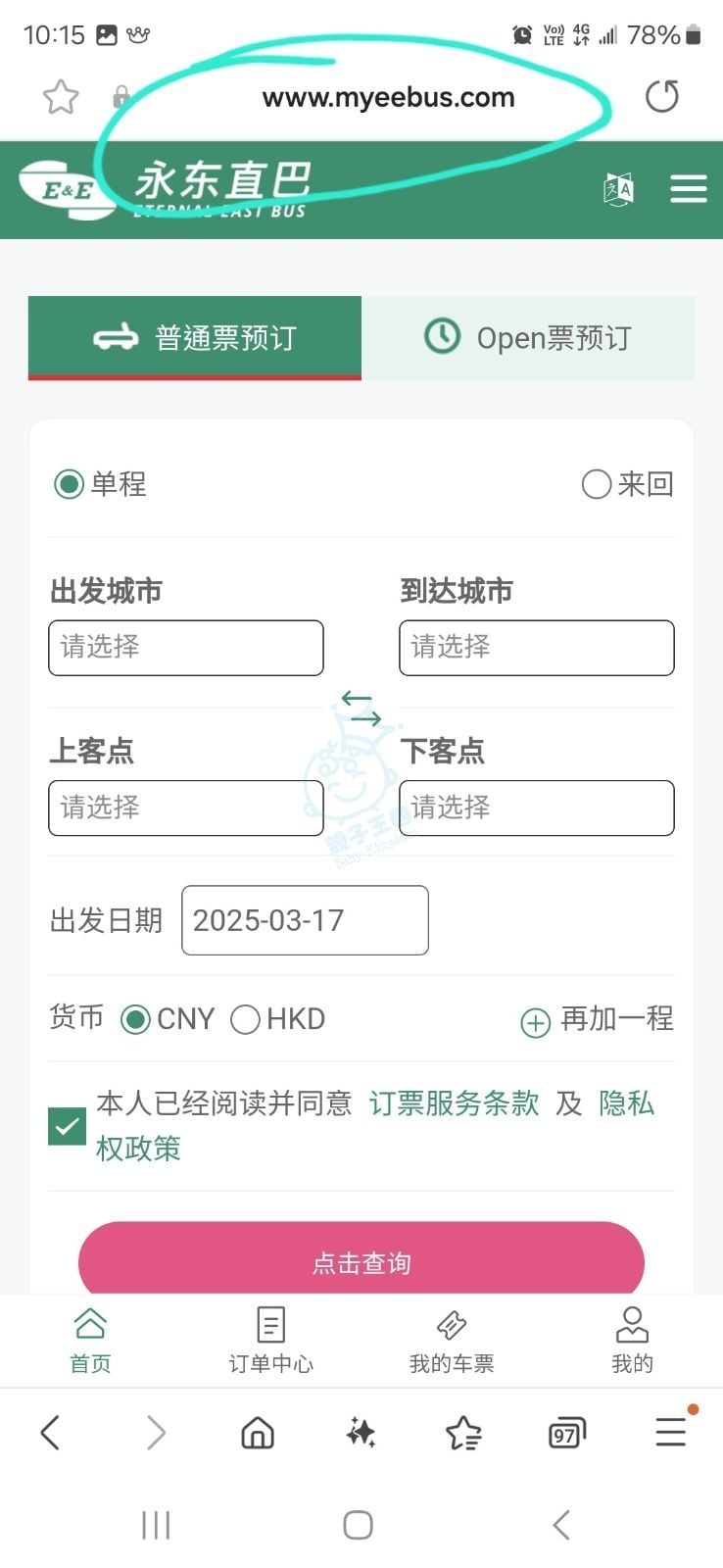Uncheck the terms agreement checkbox
723x1568 pixels.
[x=68, y=1126]
